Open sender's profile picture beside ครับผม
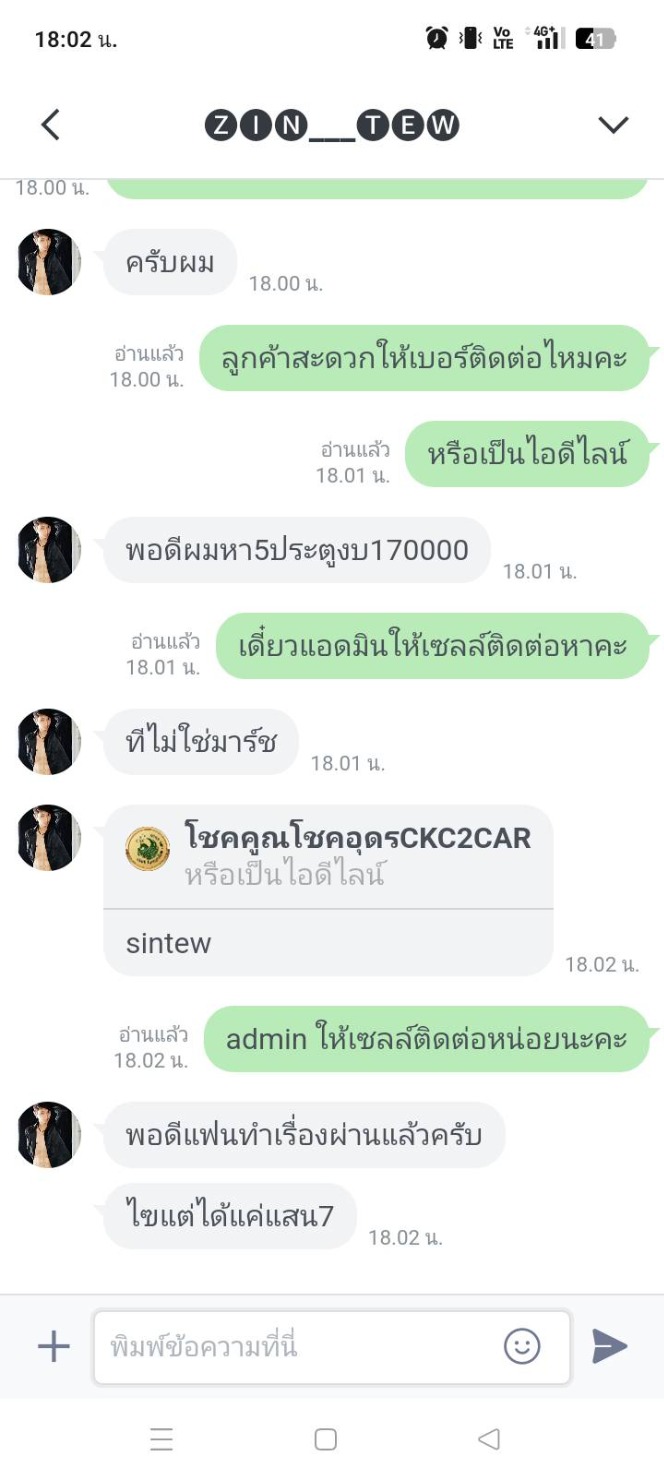Image resolution: width=664 pixels, height=1480 pixels. 49,262
